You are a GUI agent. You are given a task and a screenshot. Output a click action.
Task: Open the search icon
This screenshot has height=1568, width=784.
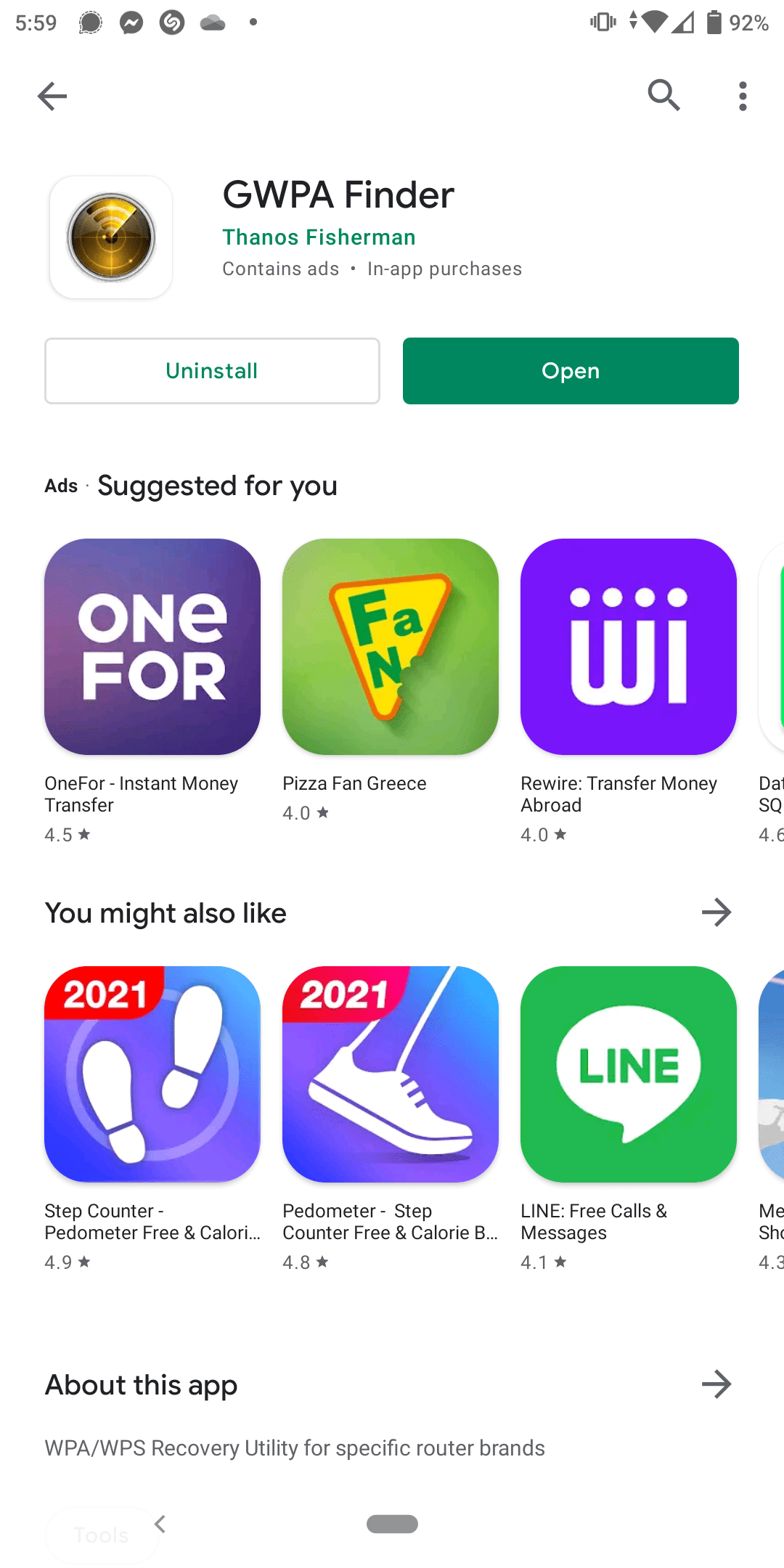pyautogui.click(x=663, y=96)
